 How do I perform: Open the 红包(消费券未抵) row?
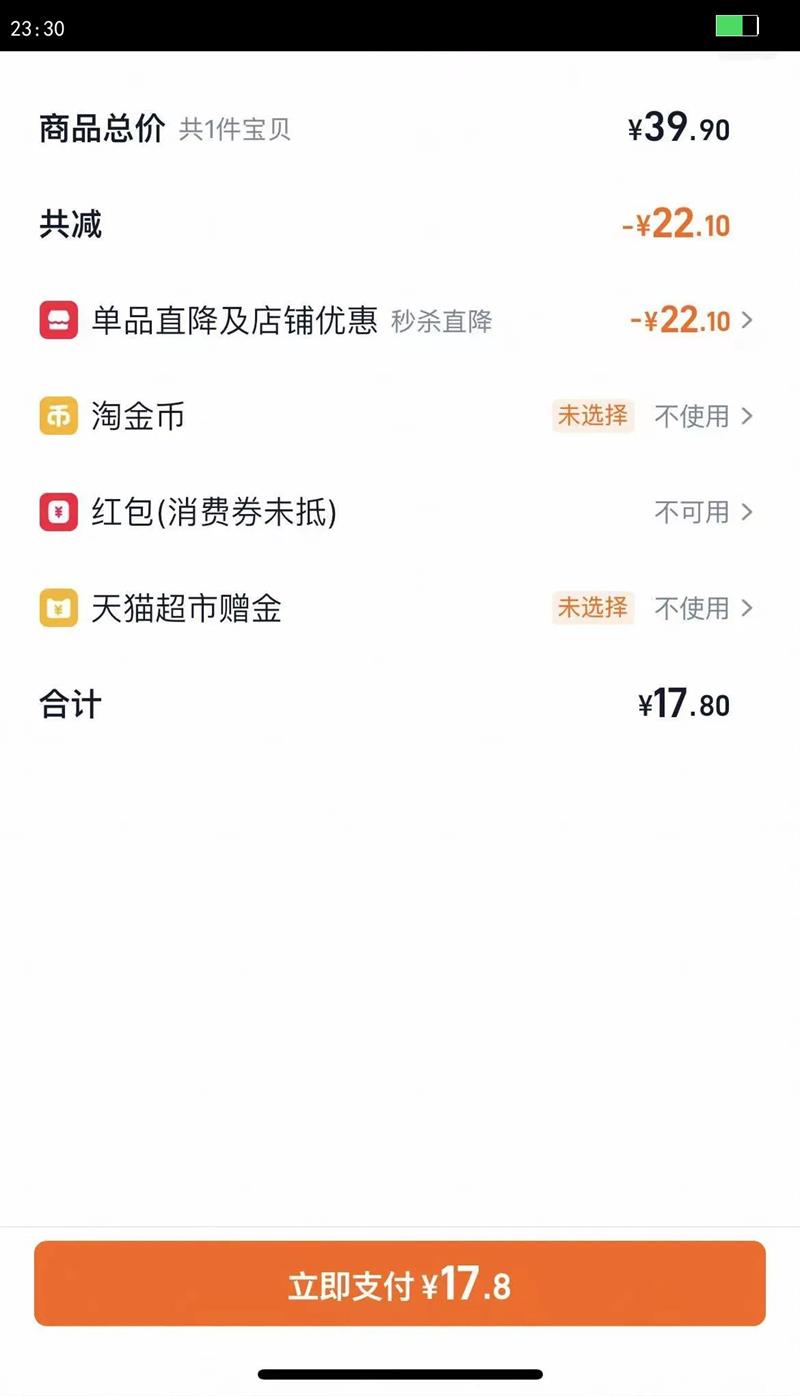point(400,512)
